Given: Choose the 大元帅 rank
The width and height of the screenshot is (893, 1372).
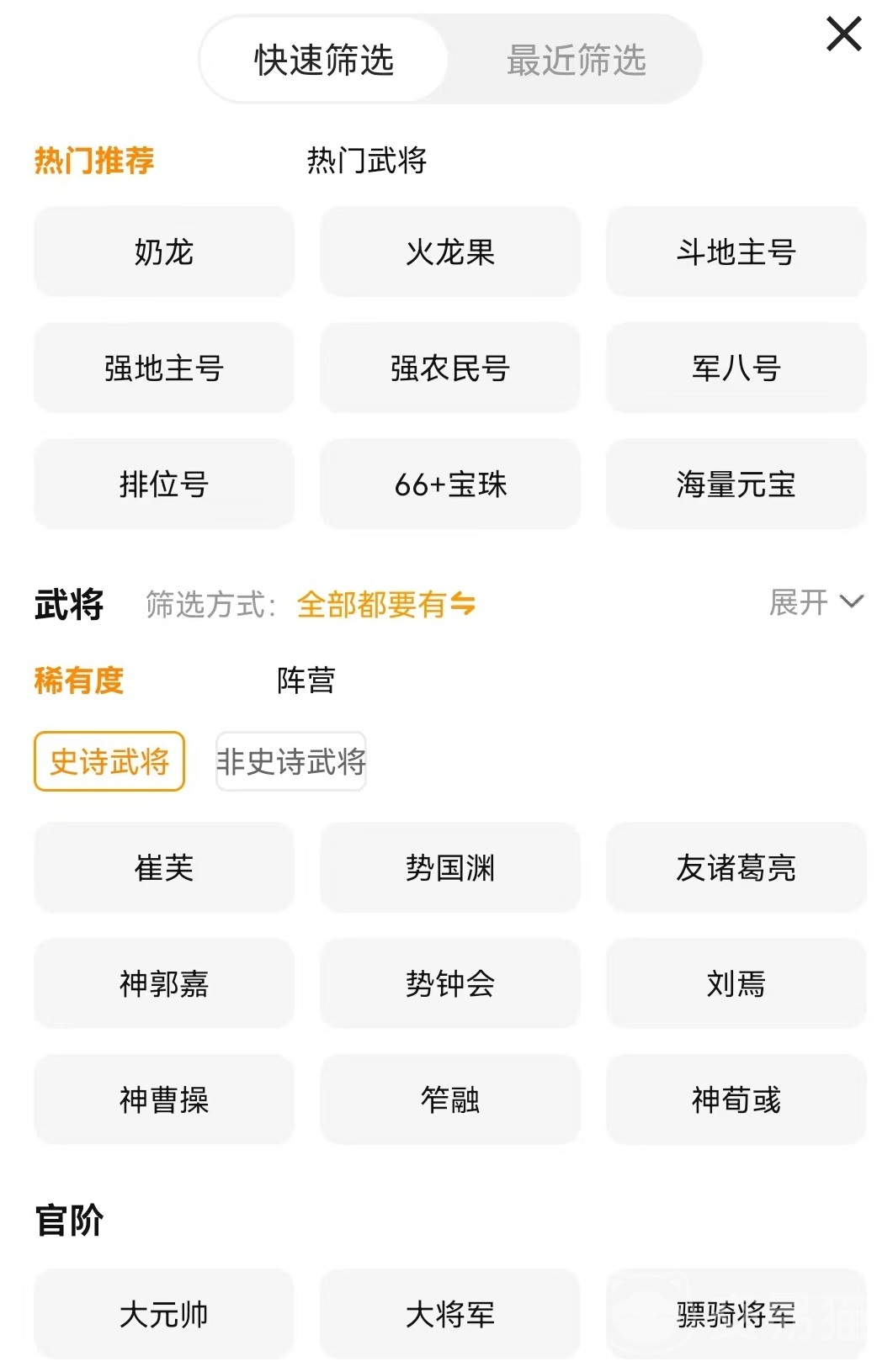Looking at the screenshot, I should pos(164,1314).
